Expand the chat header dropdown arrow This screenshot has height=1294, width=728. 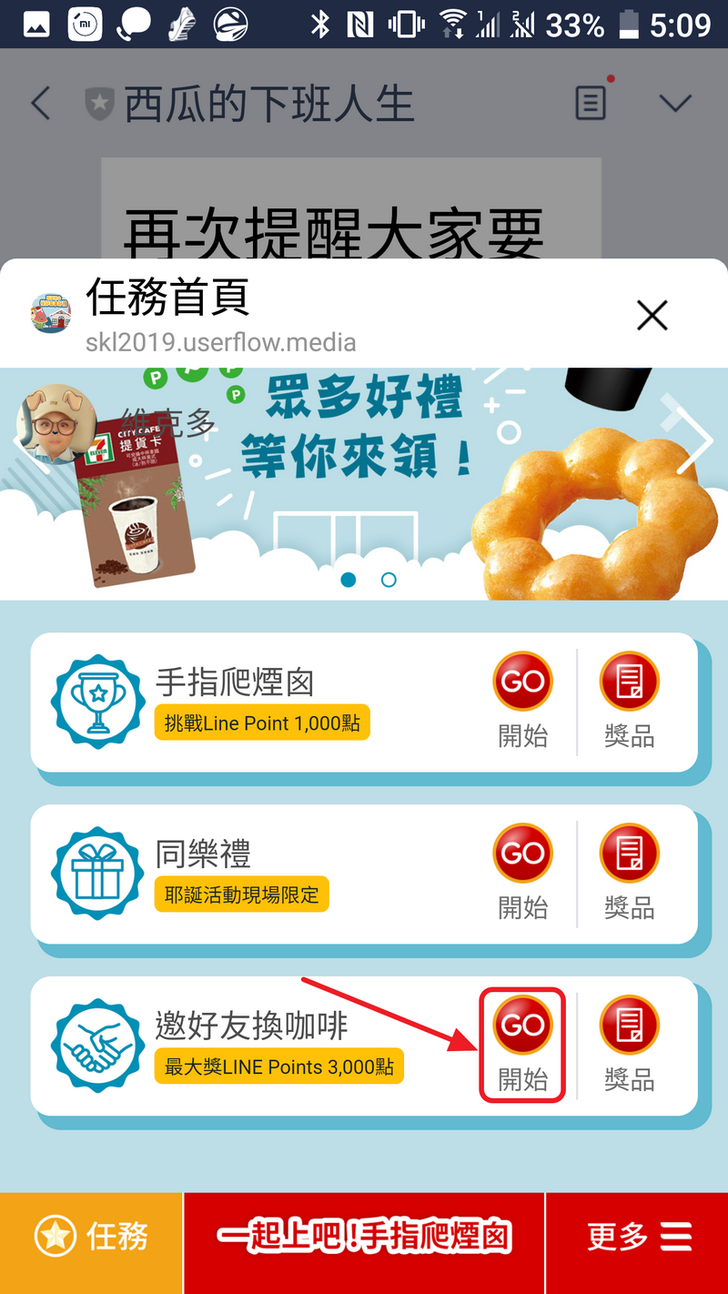[x=676, y=103]
